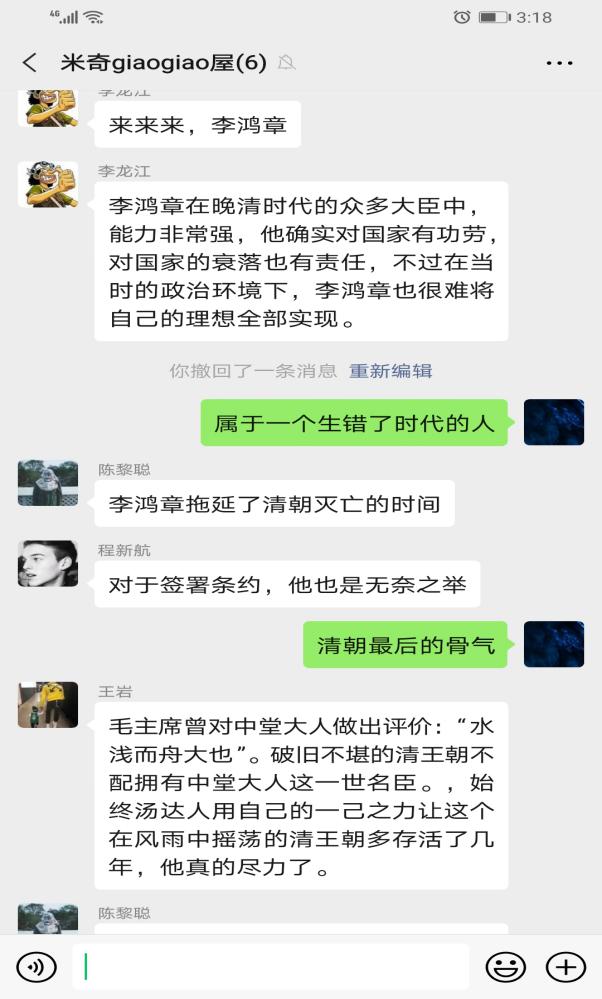Open 陈黎聪's avatar beside 李鸿章拖延了 message
Screen dimensions: 602x999
tap(48, 483)
